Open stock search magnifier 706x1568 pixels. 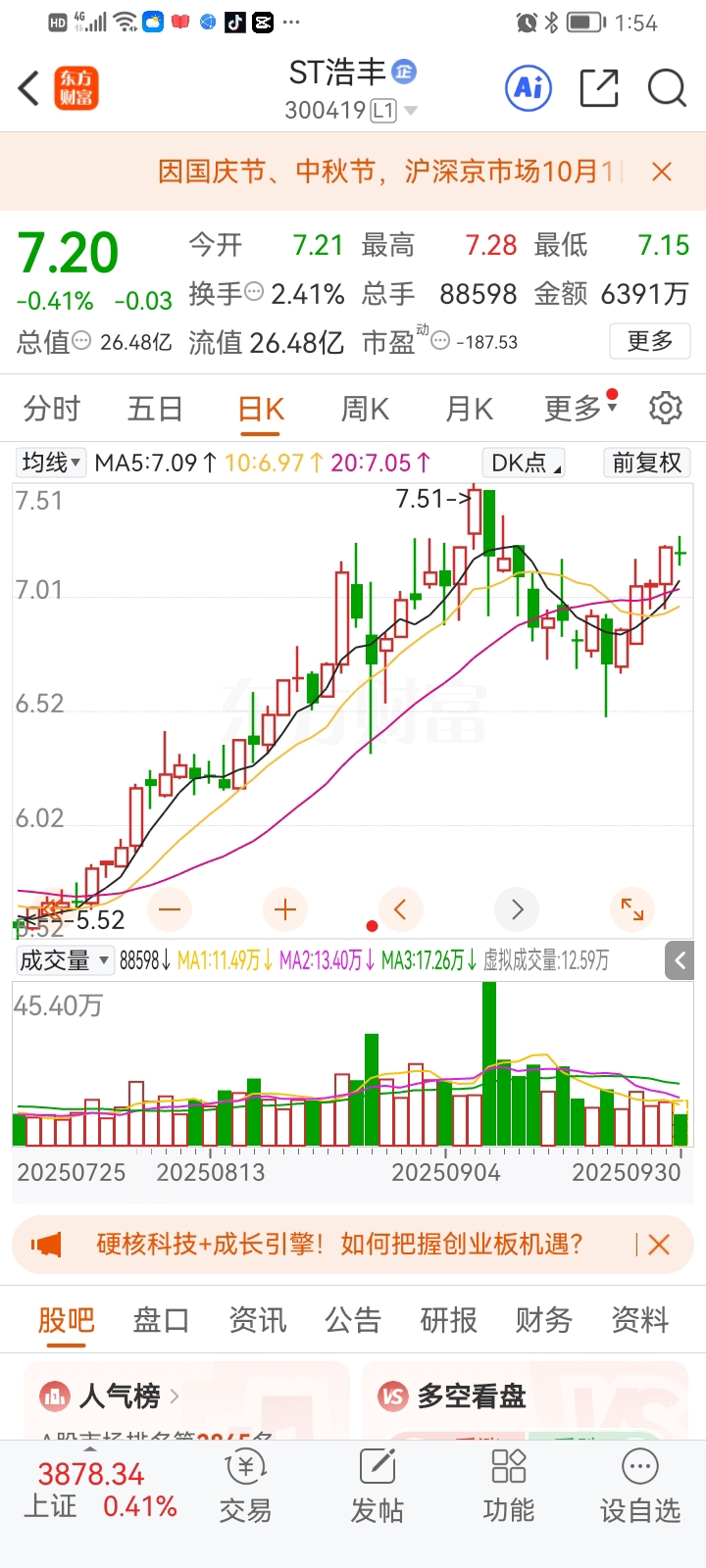click(667, 88)
